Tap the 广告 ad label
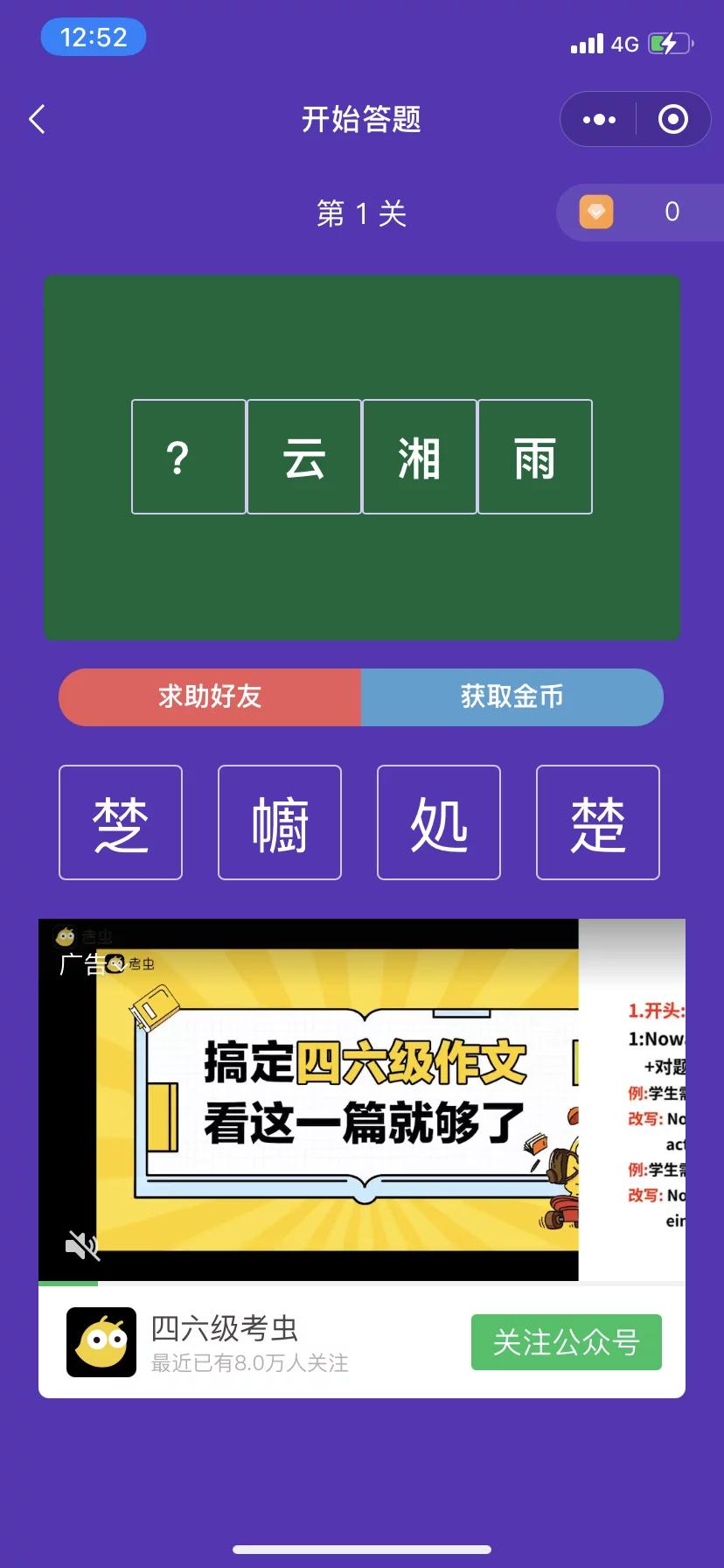724x1568 pixels. (x=78, y=962)
